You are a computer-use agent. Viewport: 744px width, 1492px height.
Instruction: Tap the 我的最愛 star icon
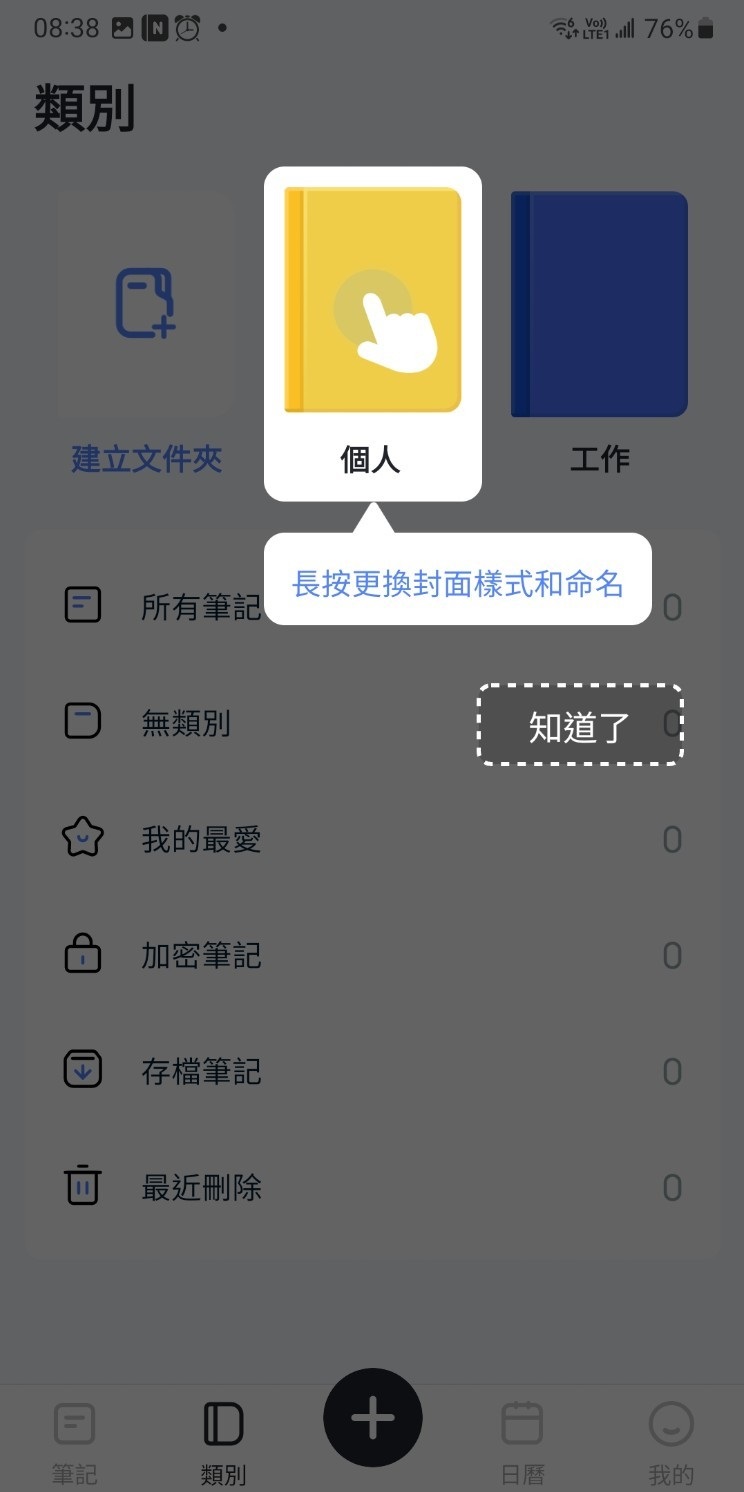click(82, 838)
